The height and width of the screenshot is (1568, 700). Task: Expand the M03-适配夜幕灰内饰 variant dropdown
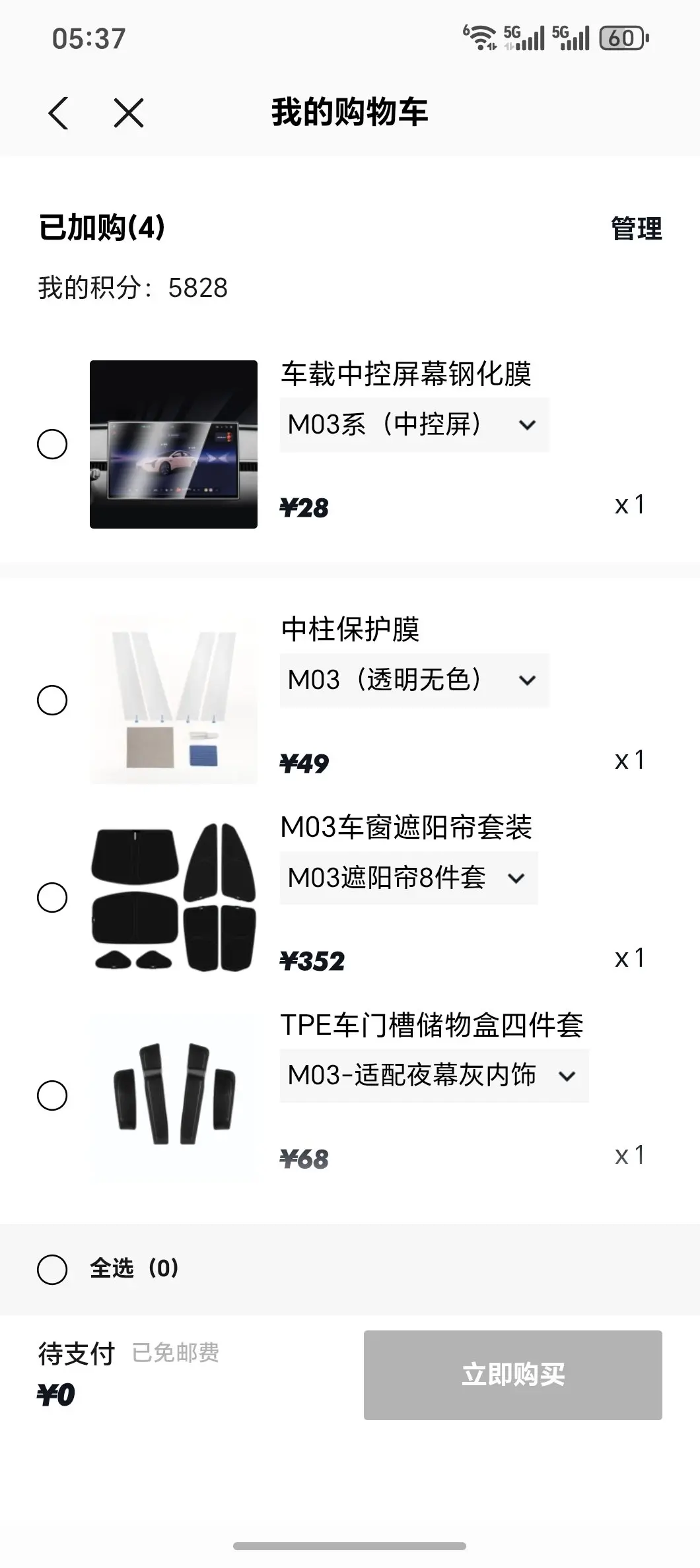(434, 1076)
